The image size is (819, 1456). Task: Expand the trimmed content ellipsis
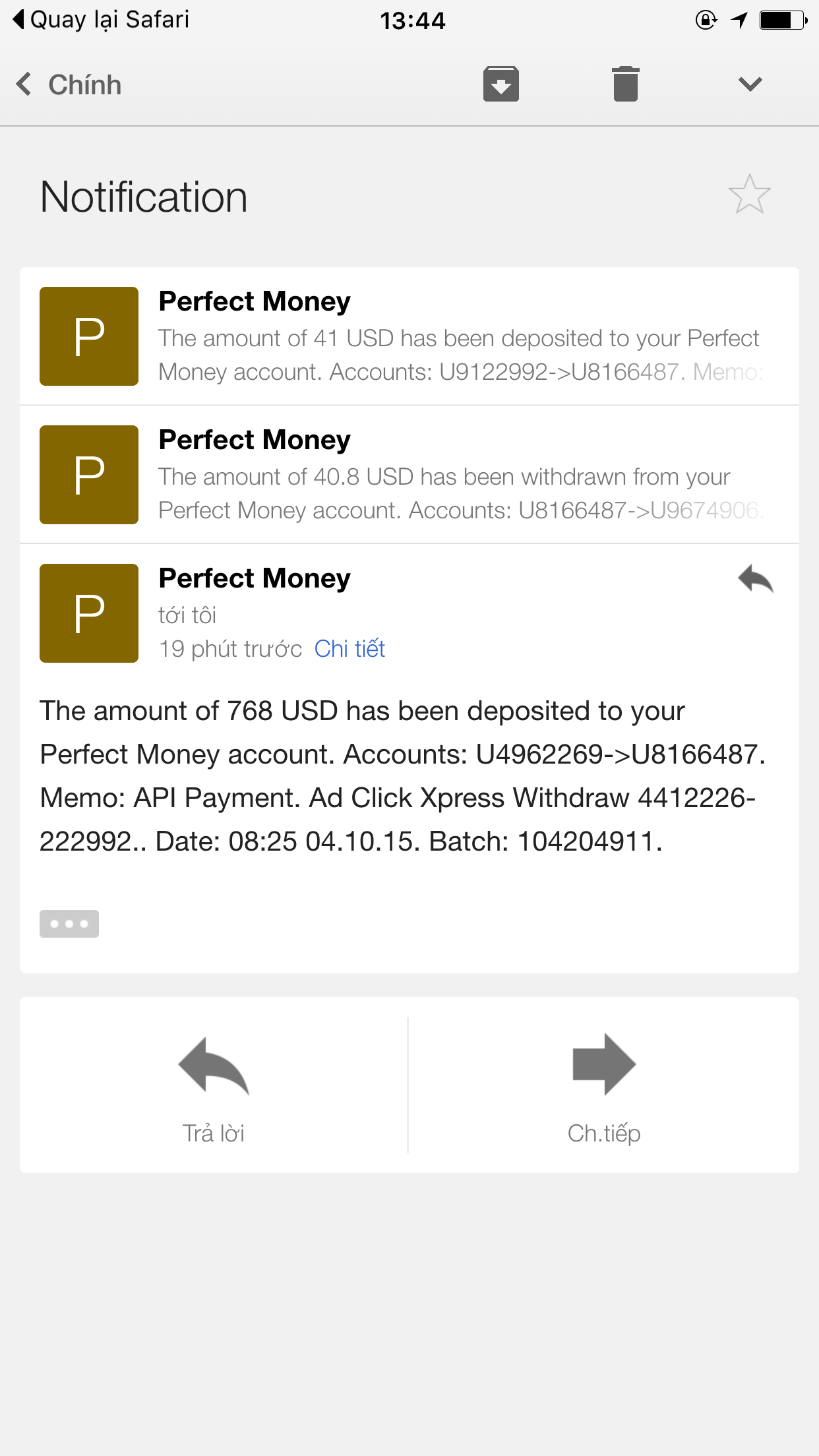[69, 924]
